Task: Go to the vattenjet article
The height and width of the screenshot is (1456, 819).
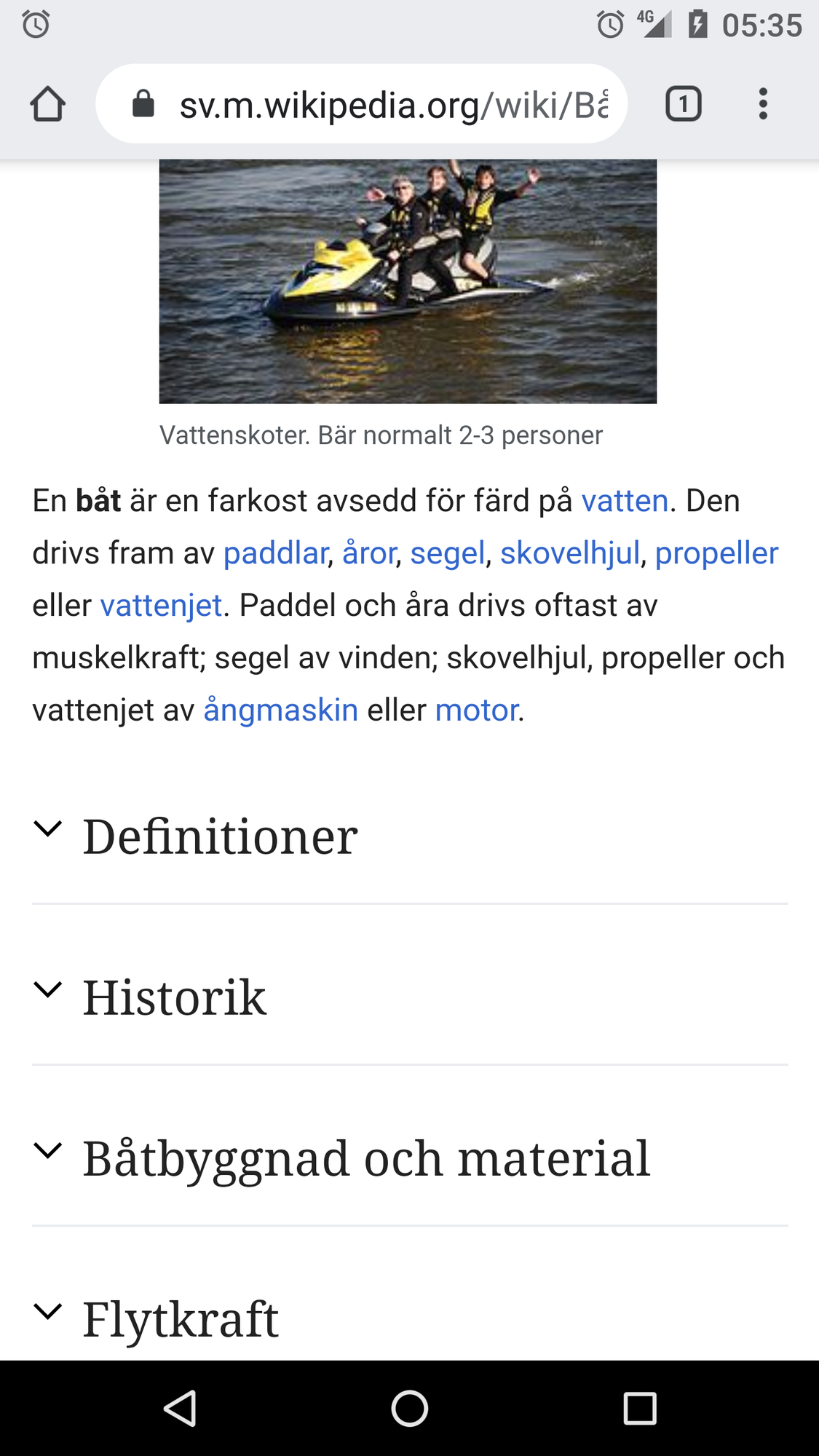Action: click(x=161, y=606)
